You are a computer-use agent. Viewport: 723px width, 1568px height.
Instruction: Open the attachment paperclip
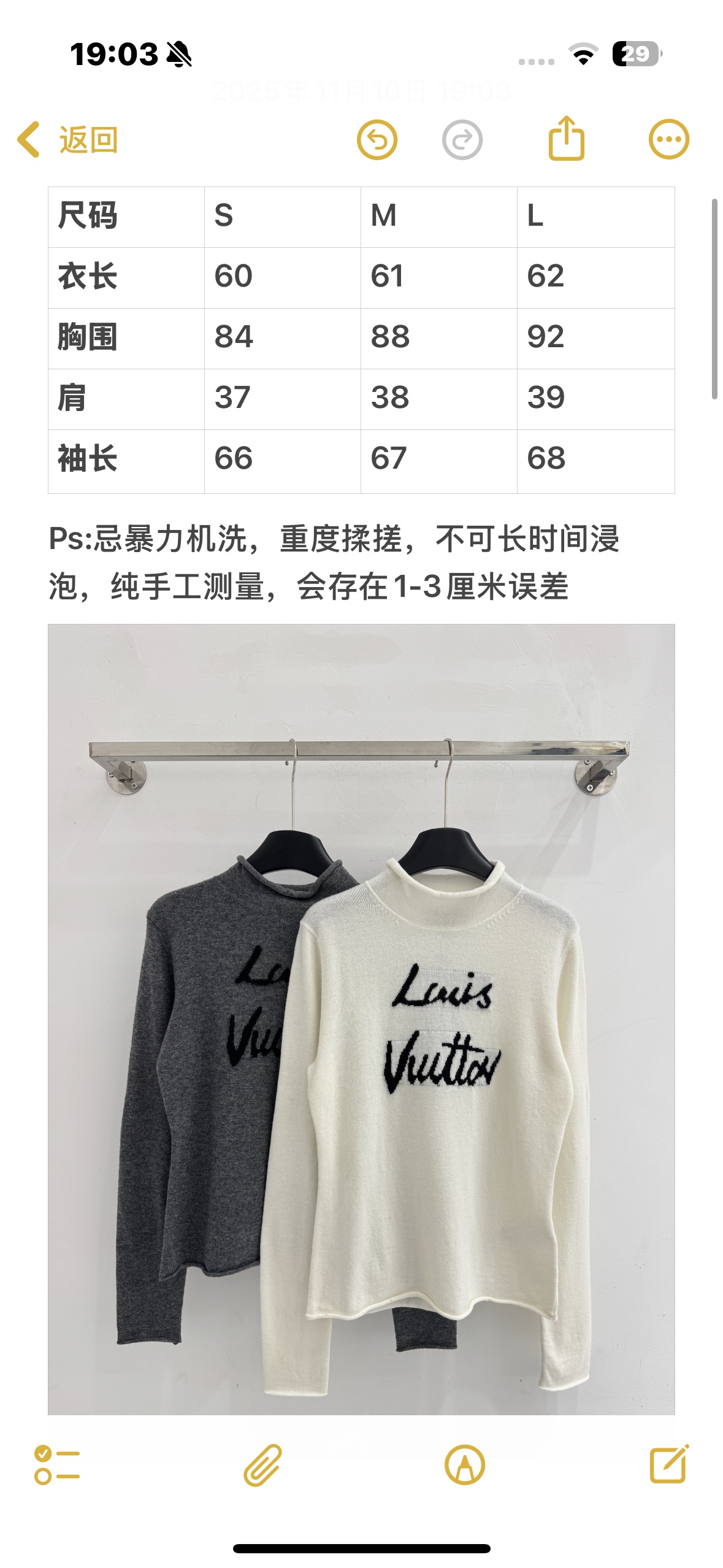click(262, 1465)
